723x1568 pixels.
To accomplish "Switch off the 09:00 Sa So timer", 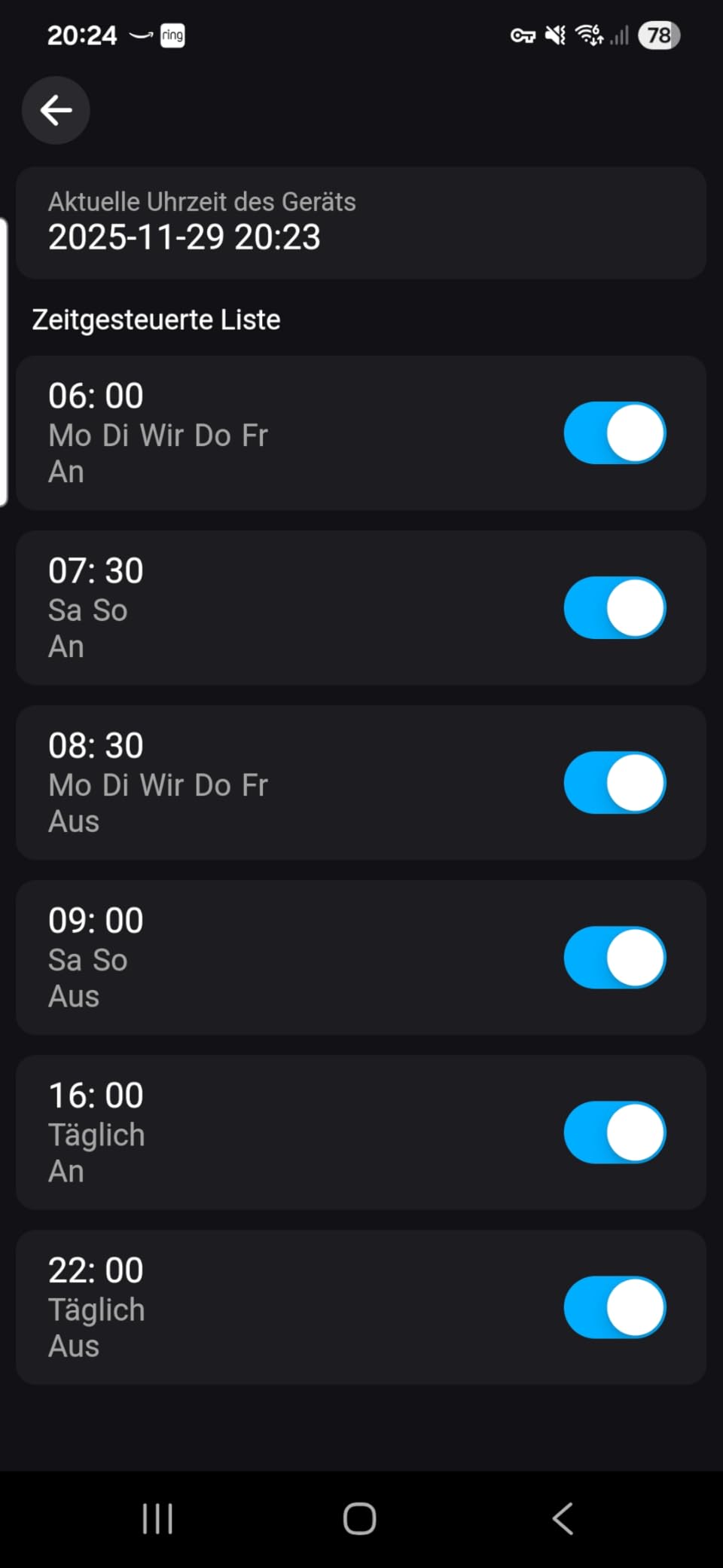I will click(615, 958).
